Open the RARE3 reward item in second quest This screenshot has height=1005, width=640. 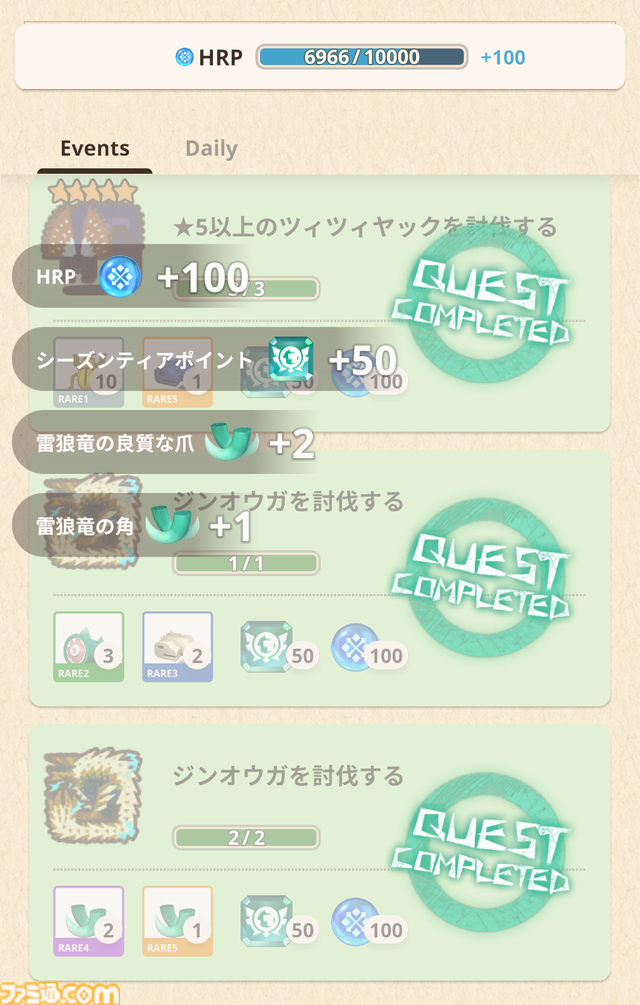click(x=177, y=646)
